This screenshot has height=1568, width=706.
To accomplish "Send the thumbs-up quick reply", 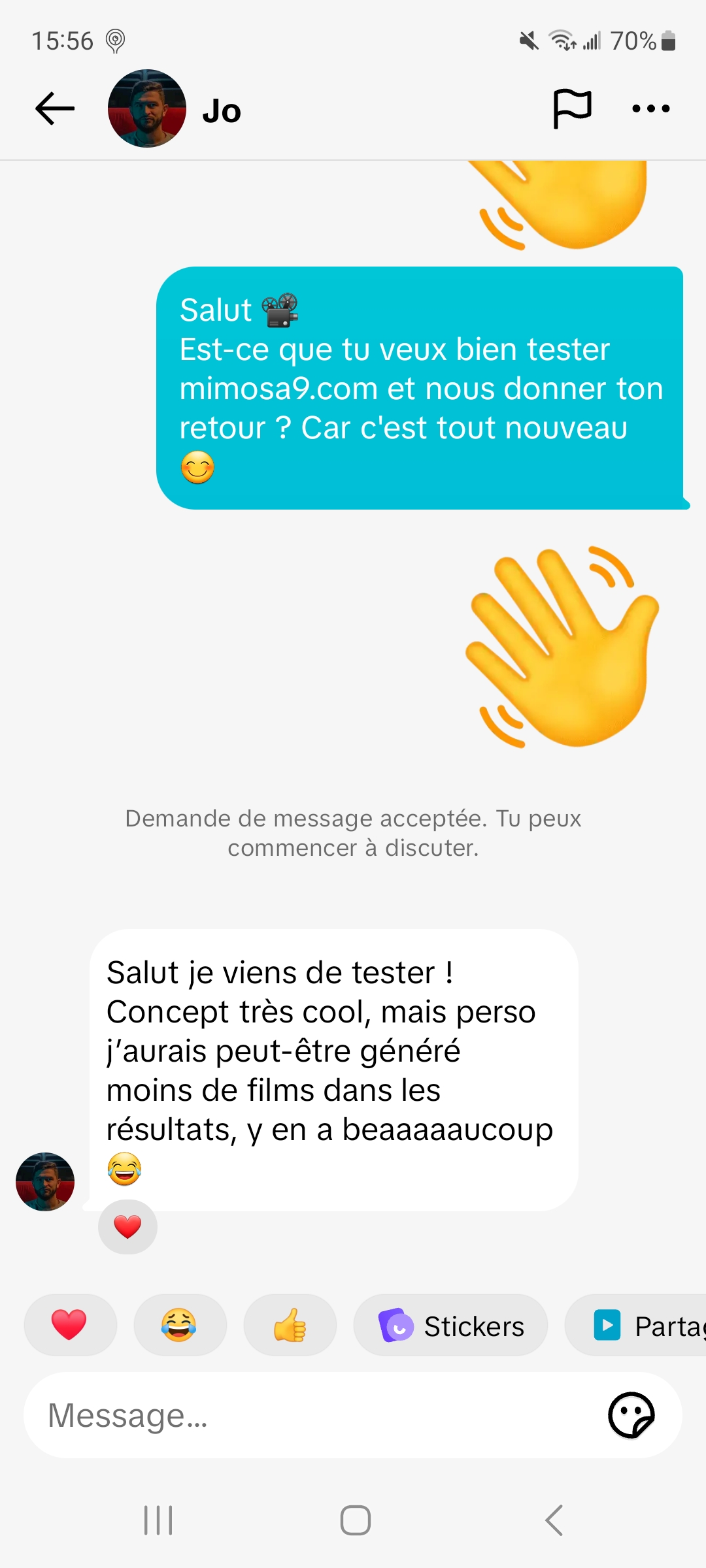I will 290,1325.
